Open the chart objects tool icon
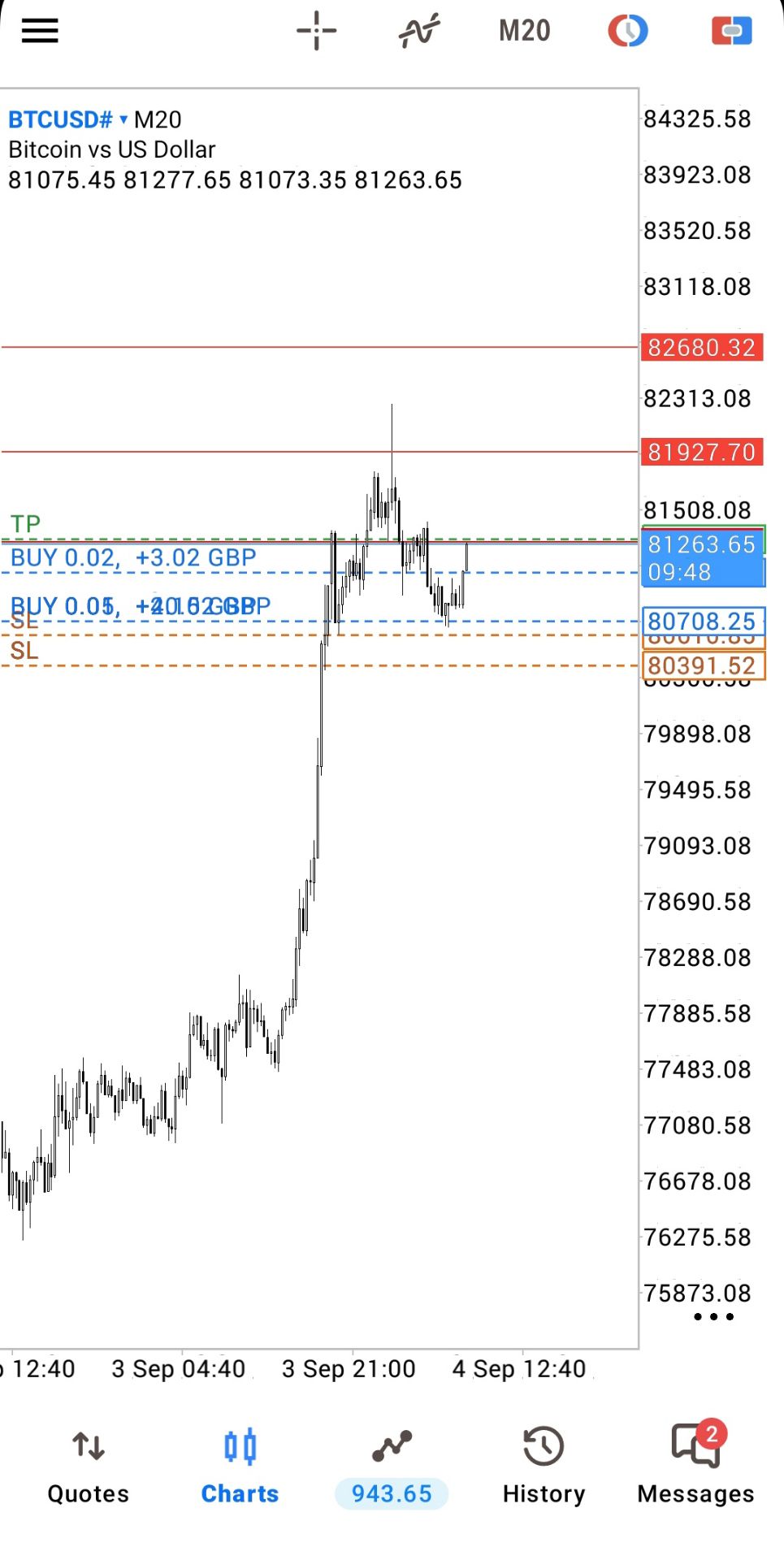This screenshot has width=784, height=1560. coord(628,31)
